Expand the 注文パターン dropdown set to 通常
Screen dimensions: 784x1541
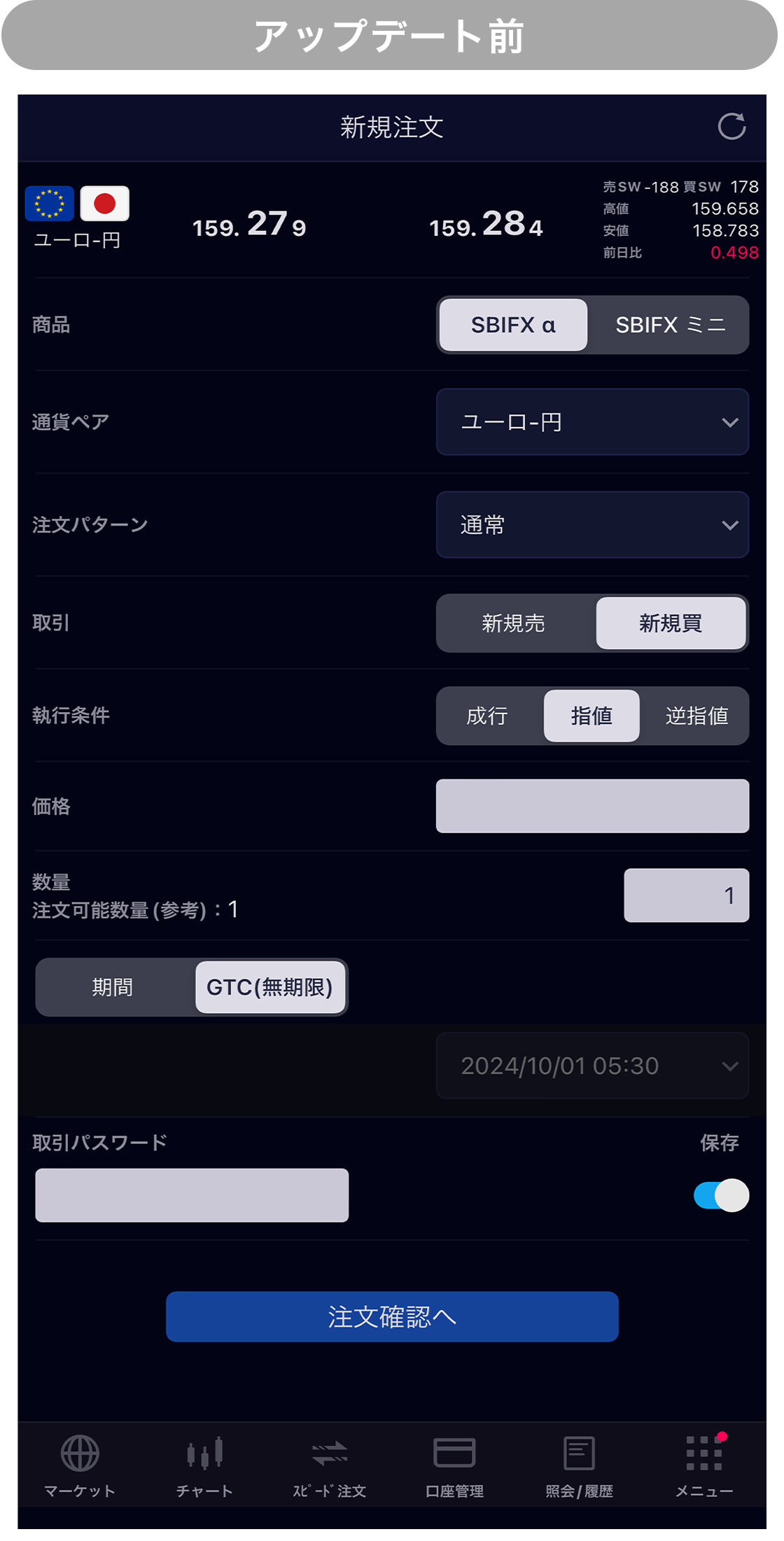[592, 525]
